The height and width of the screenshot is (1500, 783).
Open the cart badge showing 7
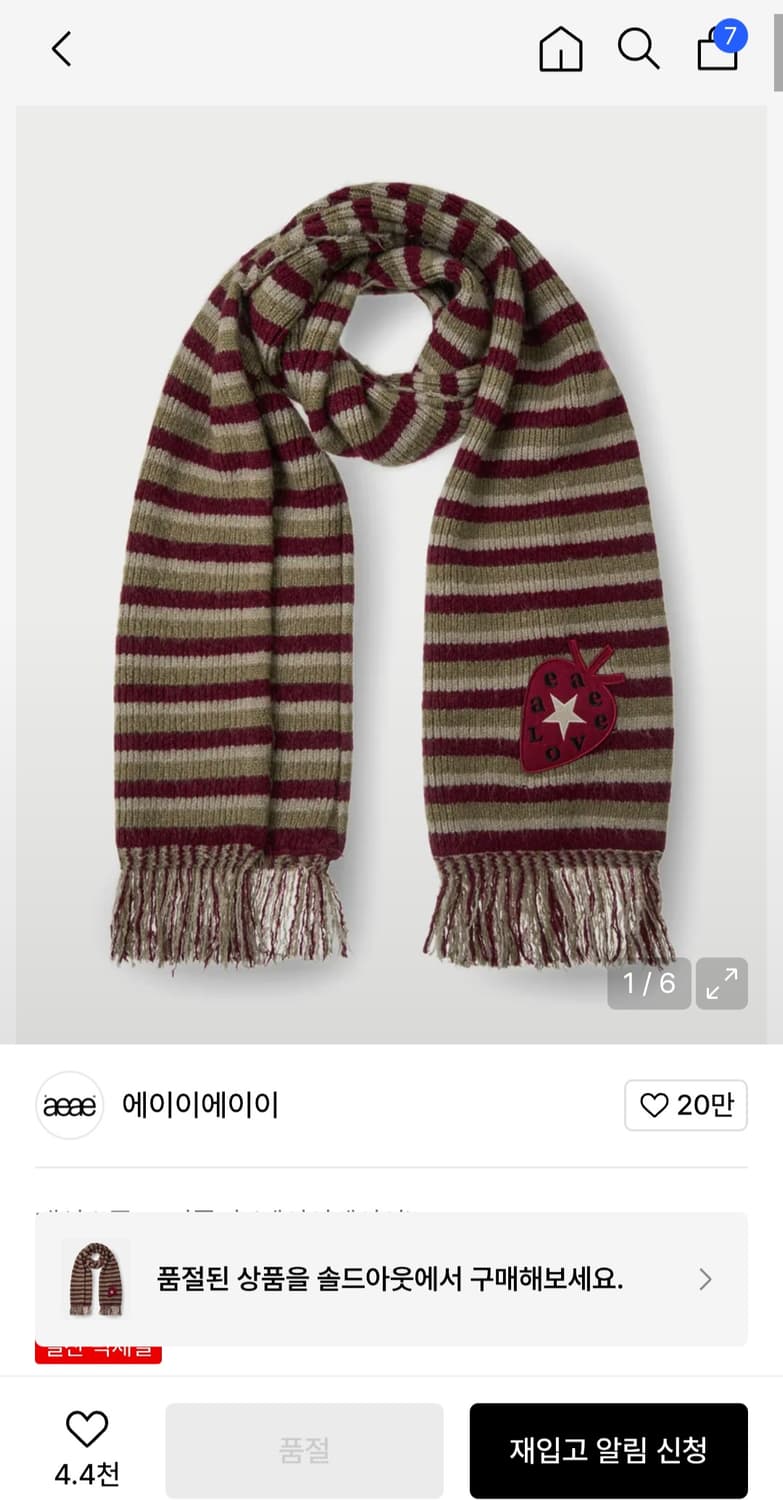click(x=731, y=33)
